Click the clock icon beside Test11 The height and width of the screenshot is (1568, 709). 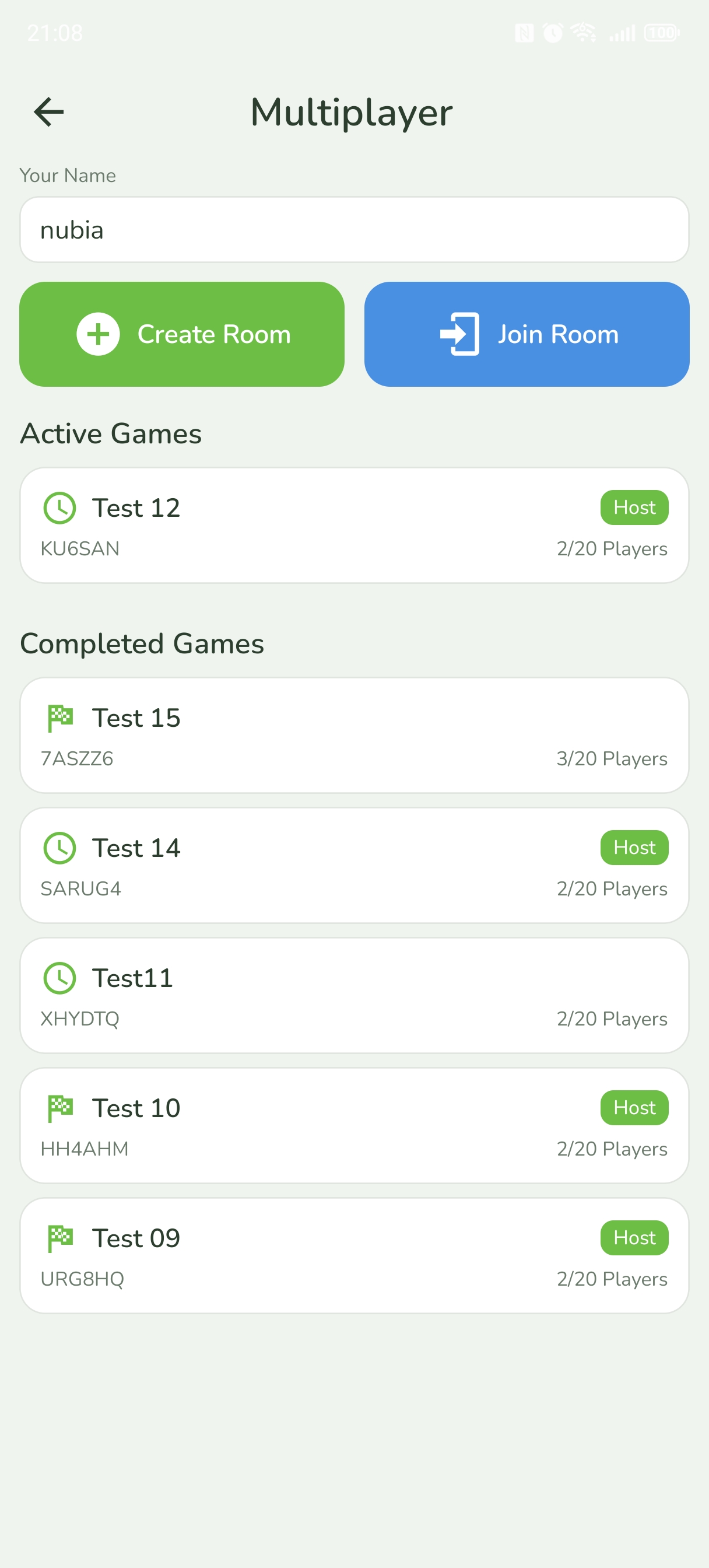click(x=58, y=978)
